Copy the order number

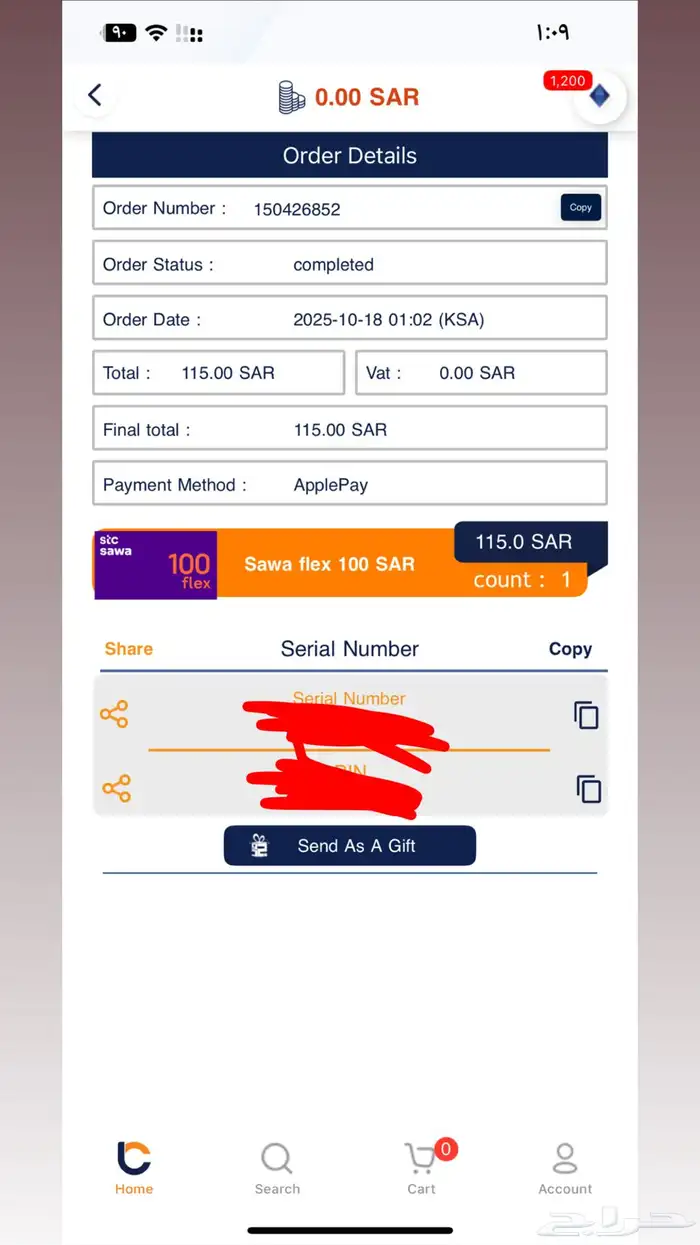(581, 207)
